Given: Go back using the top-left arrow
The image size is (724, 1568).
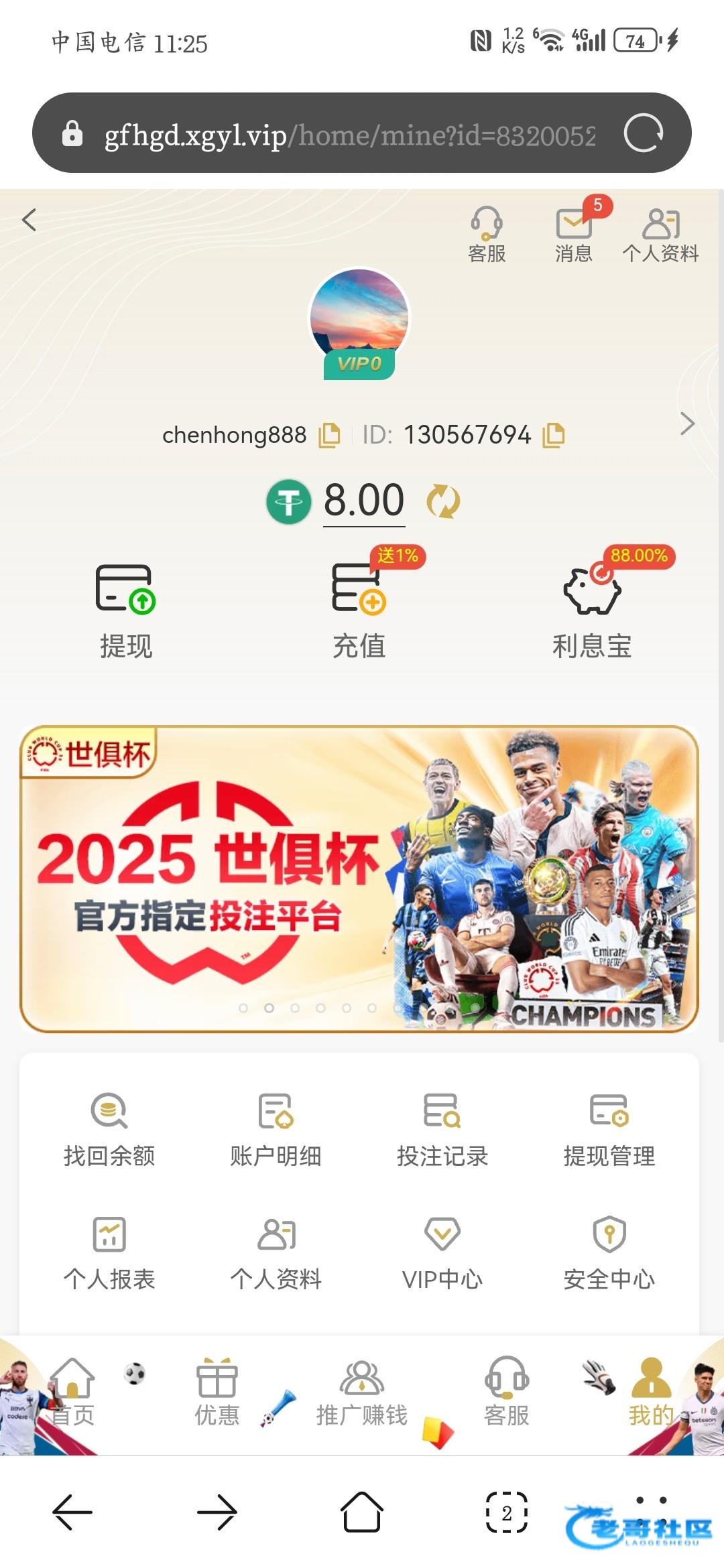Looking at the screenshot, I should point(29,220).
